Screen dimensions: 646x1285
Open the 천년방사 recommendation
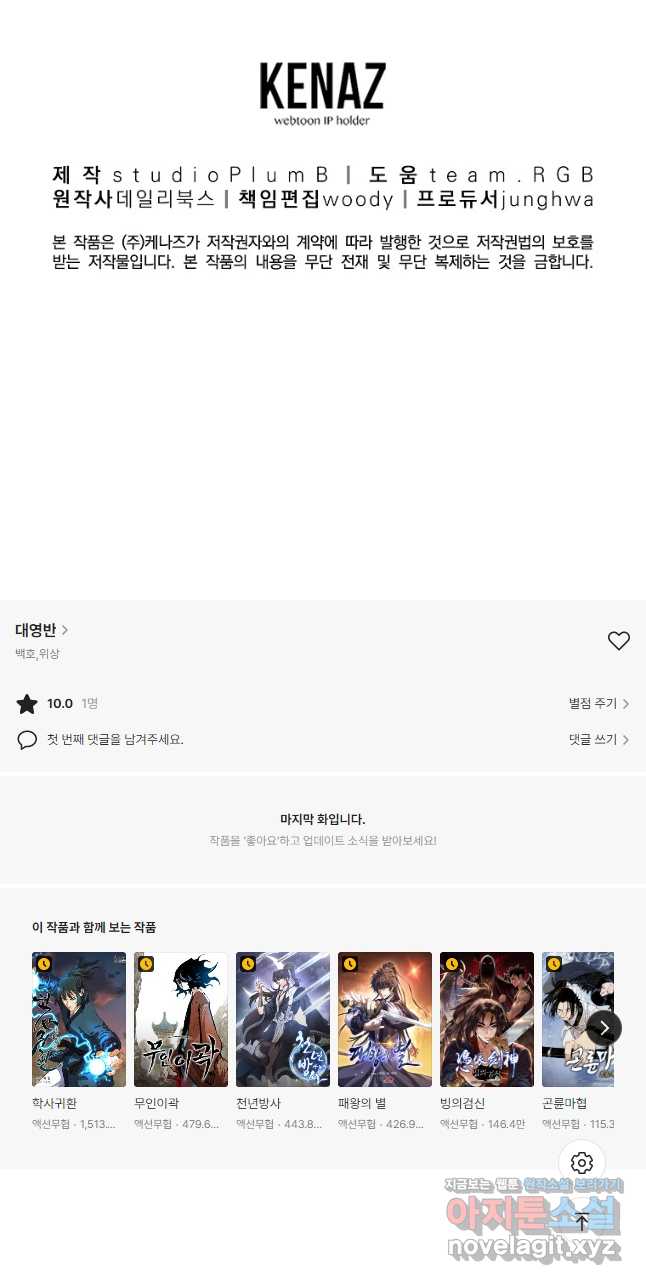click(283, 1019)
